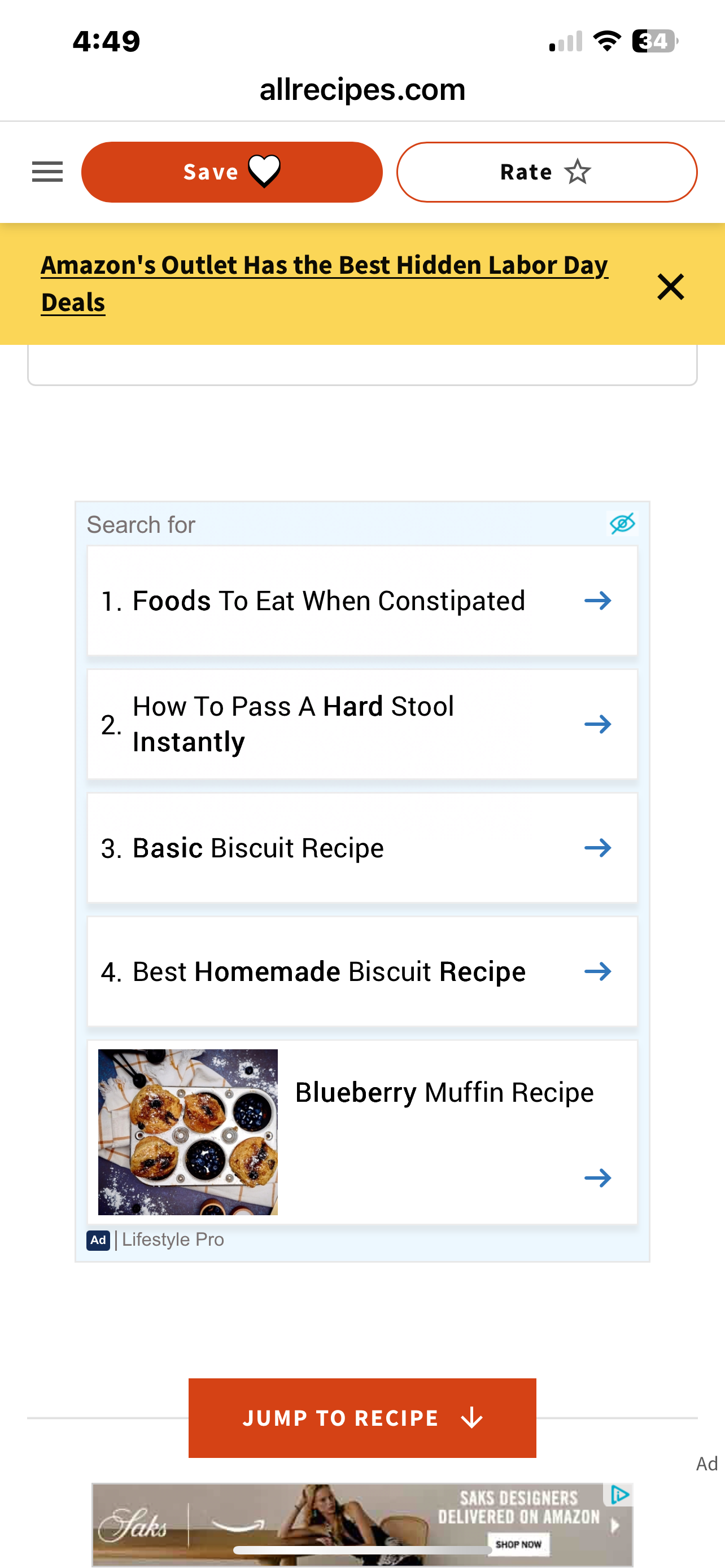This screenshot has height=1568, width=725.
Task: Open the hamburger menu
Action: [47, 172]
